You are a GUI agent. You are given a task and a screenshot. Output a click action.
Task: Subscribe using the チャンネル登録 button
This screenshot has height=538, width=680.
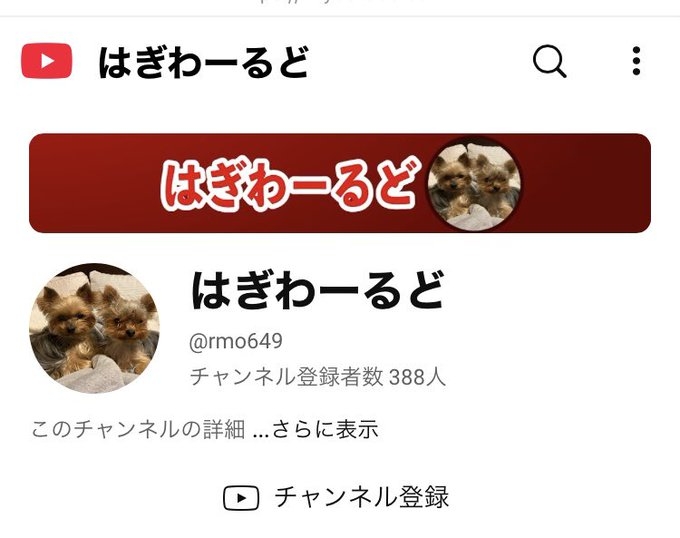click(337, 497)
